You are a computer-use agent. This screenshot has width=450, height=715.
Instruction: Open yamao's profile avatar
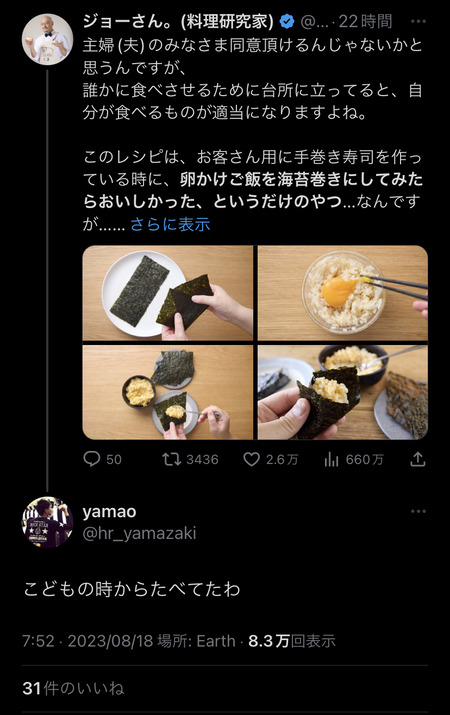(47, 522)
